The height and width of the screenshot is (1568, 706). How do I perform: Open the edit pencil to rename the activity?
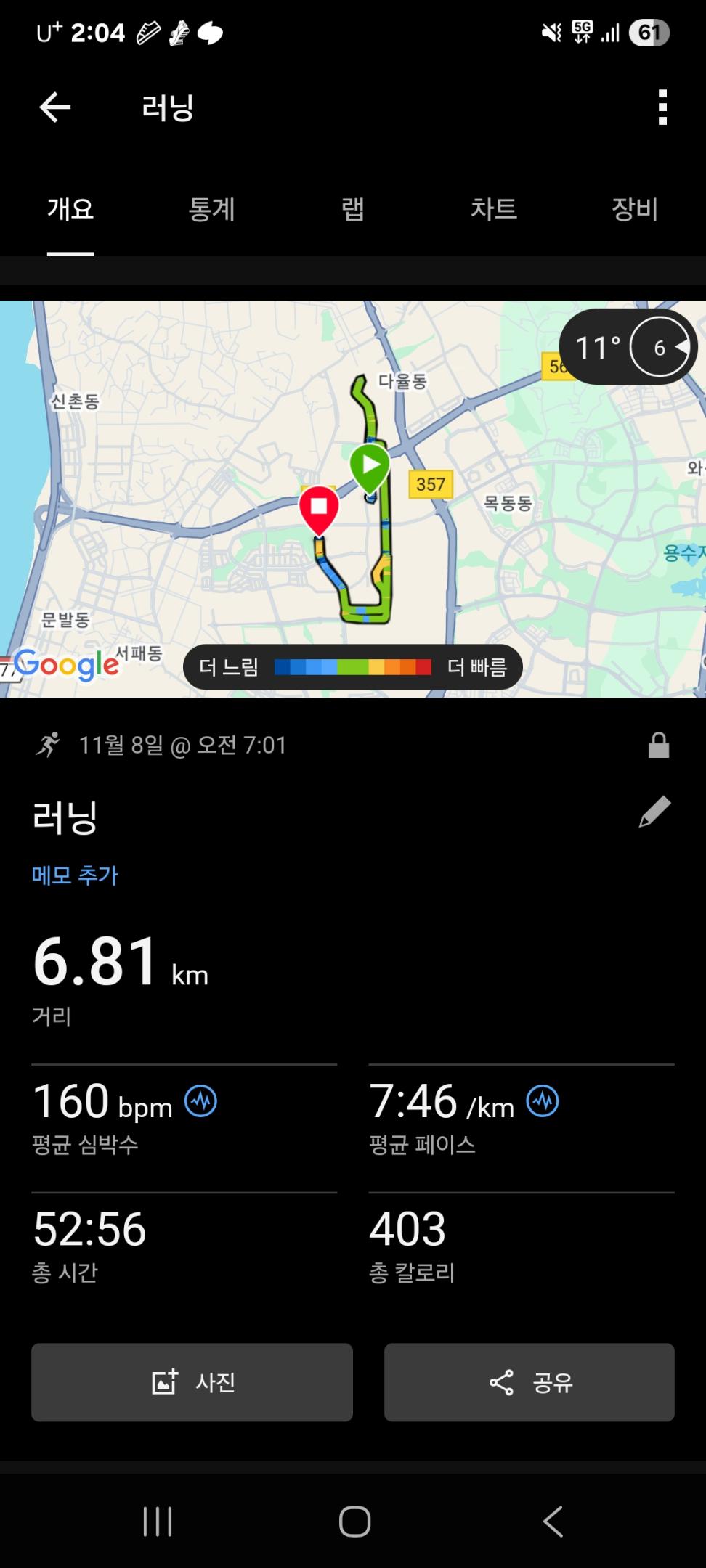656,812
